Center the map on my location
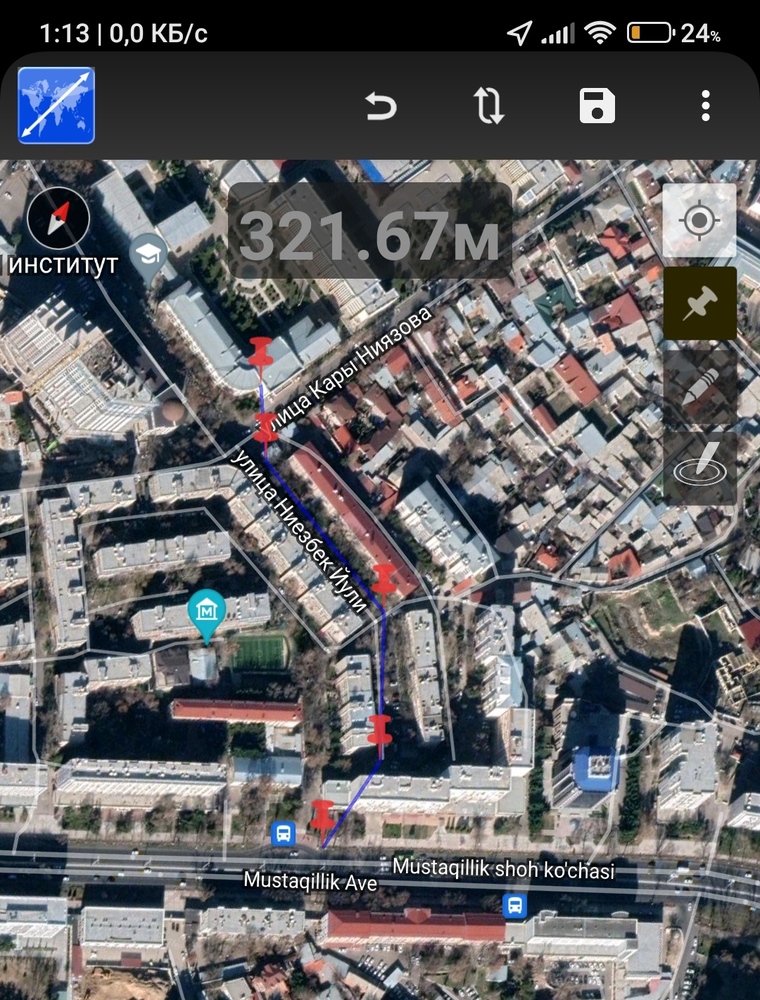The height and width of the screenshot is (1000, 760). click(x=700, y=221)
